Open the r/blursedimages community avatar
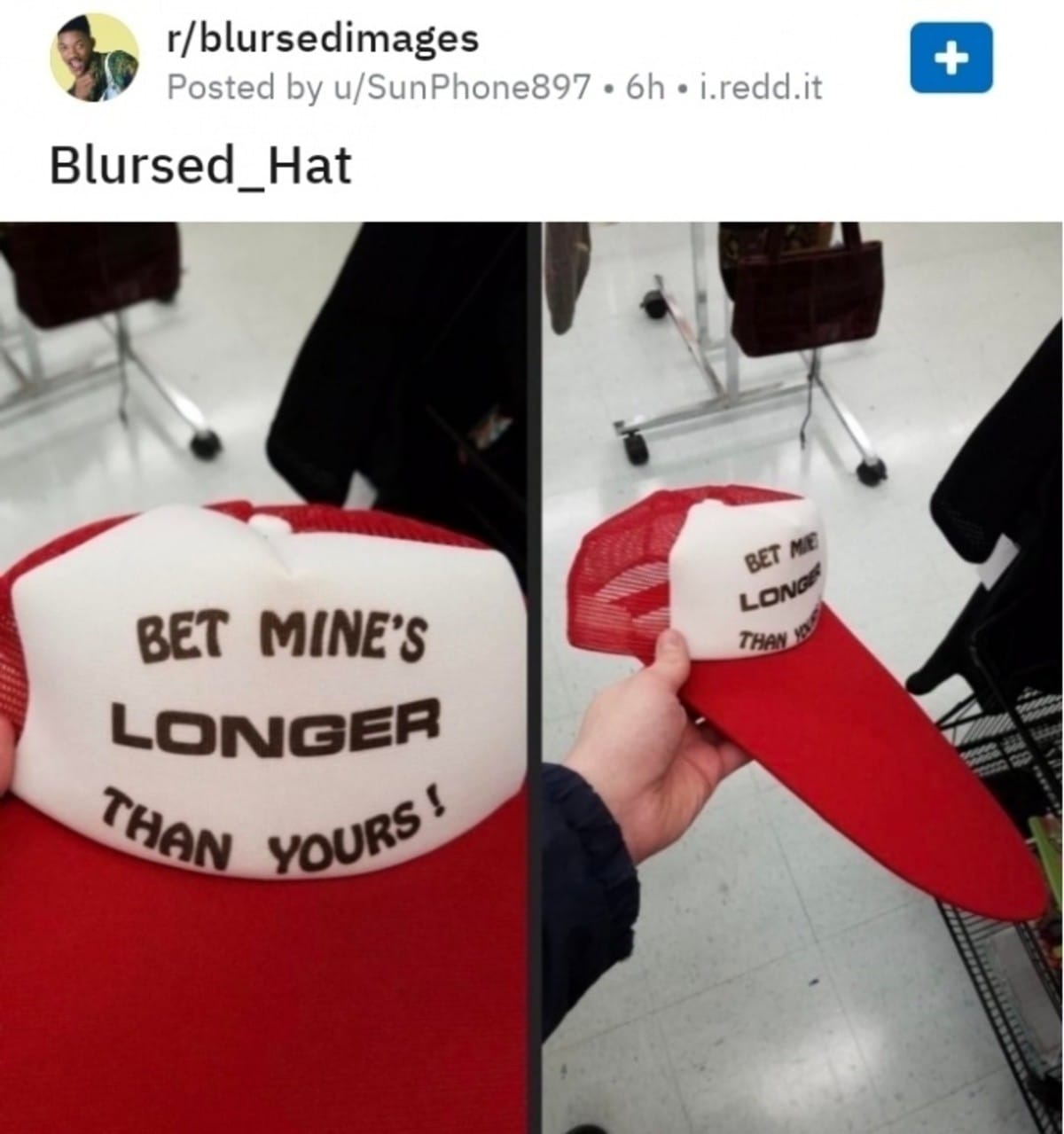1064x1134 pixels. tap(95, 58)
